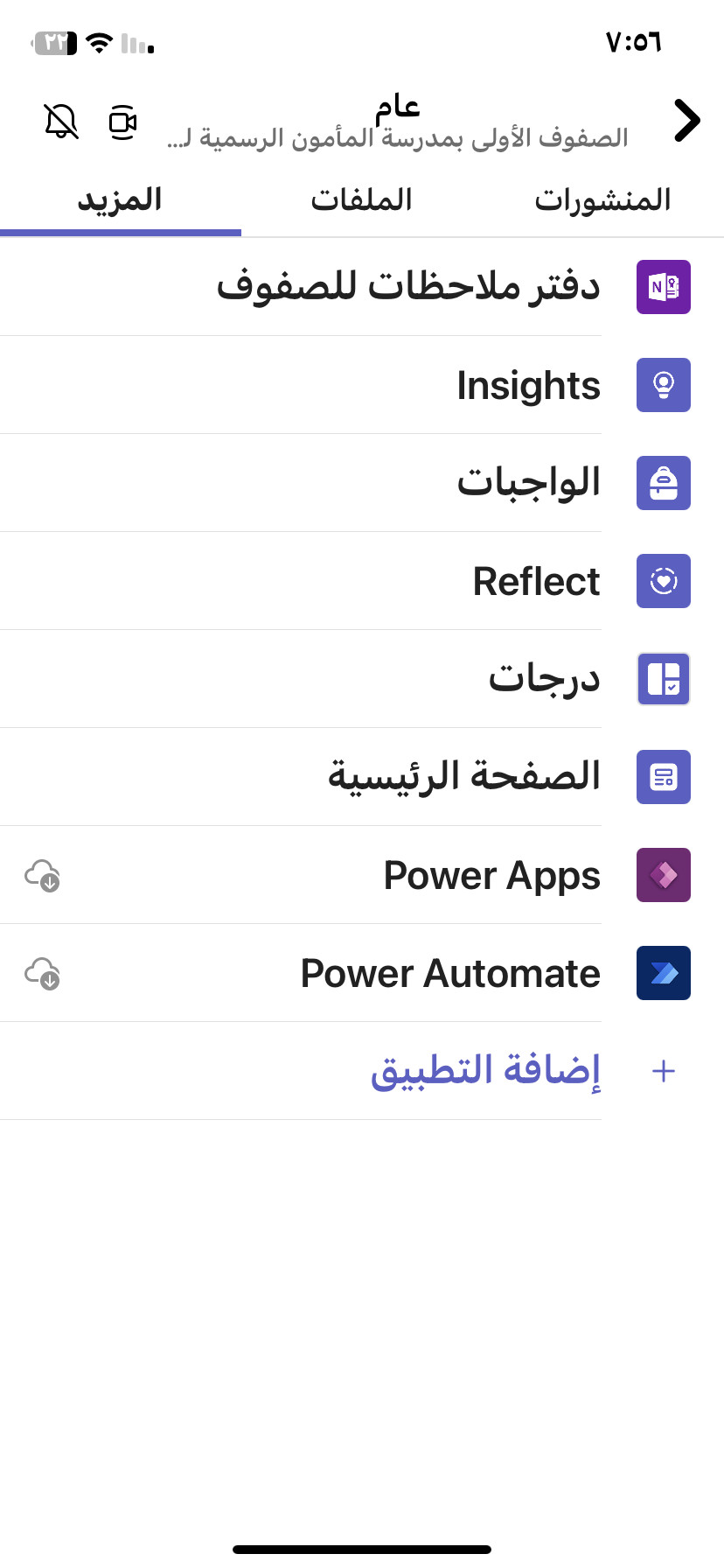Image resolution: width=724 pixels, height=1568 pixels.
Task: Go back using the header arrow
Action: click(x=687, y=121)
